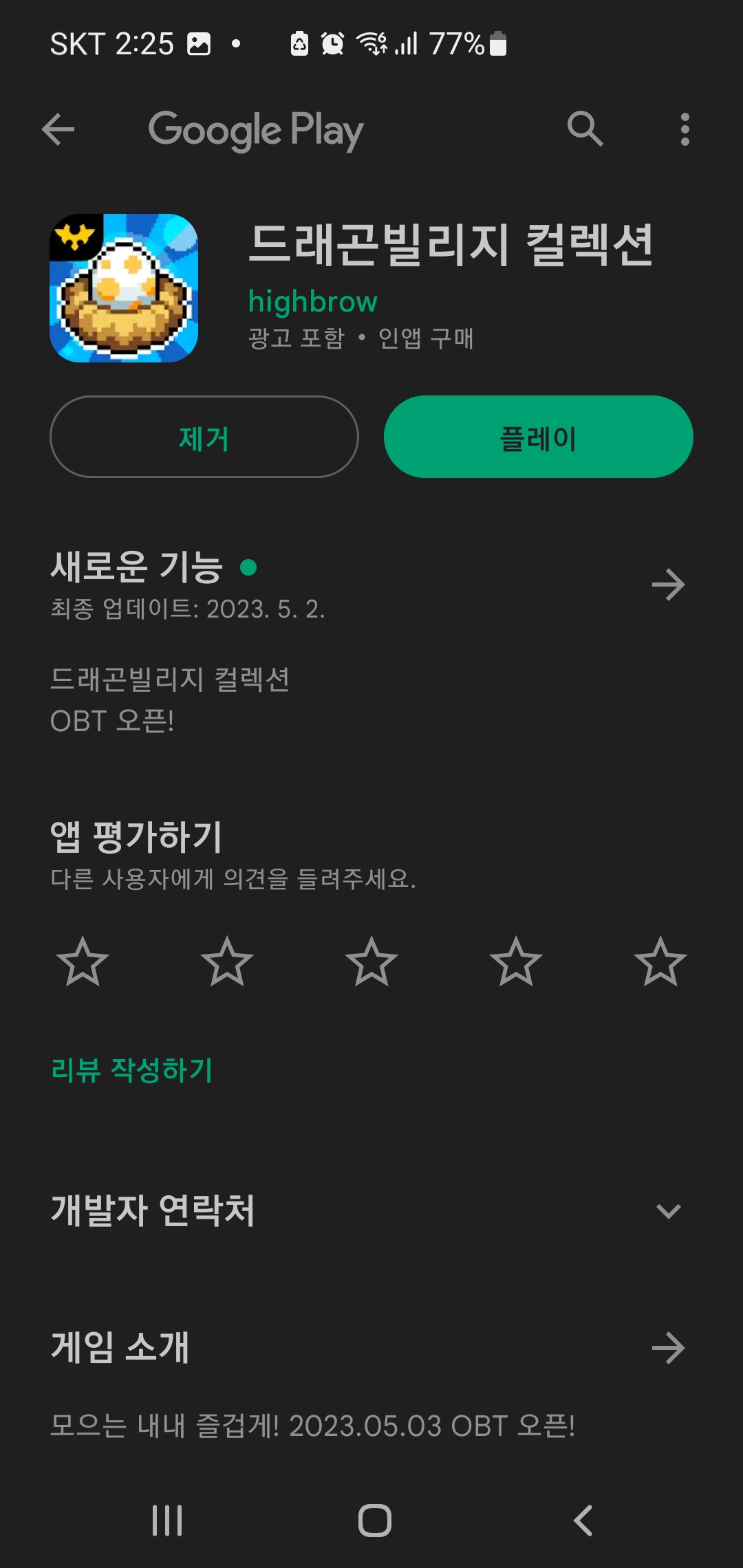Go back using the top-left arrow
Screen dimensions: 743x1568
coord(58,129)
